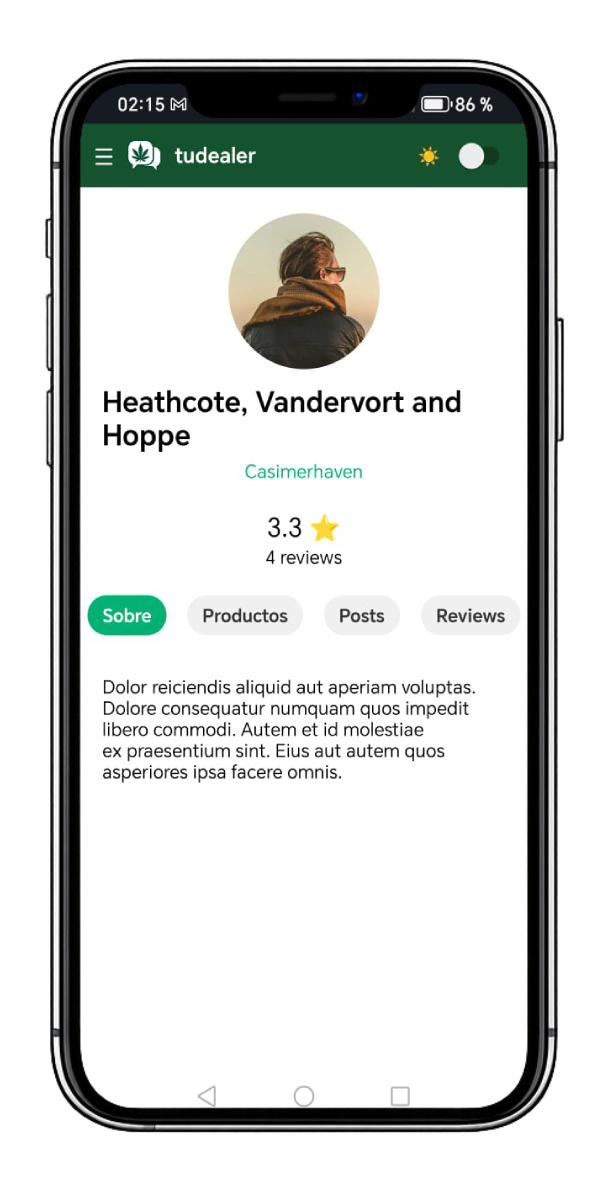Open the hamburger drawer menu

(104, 156)
